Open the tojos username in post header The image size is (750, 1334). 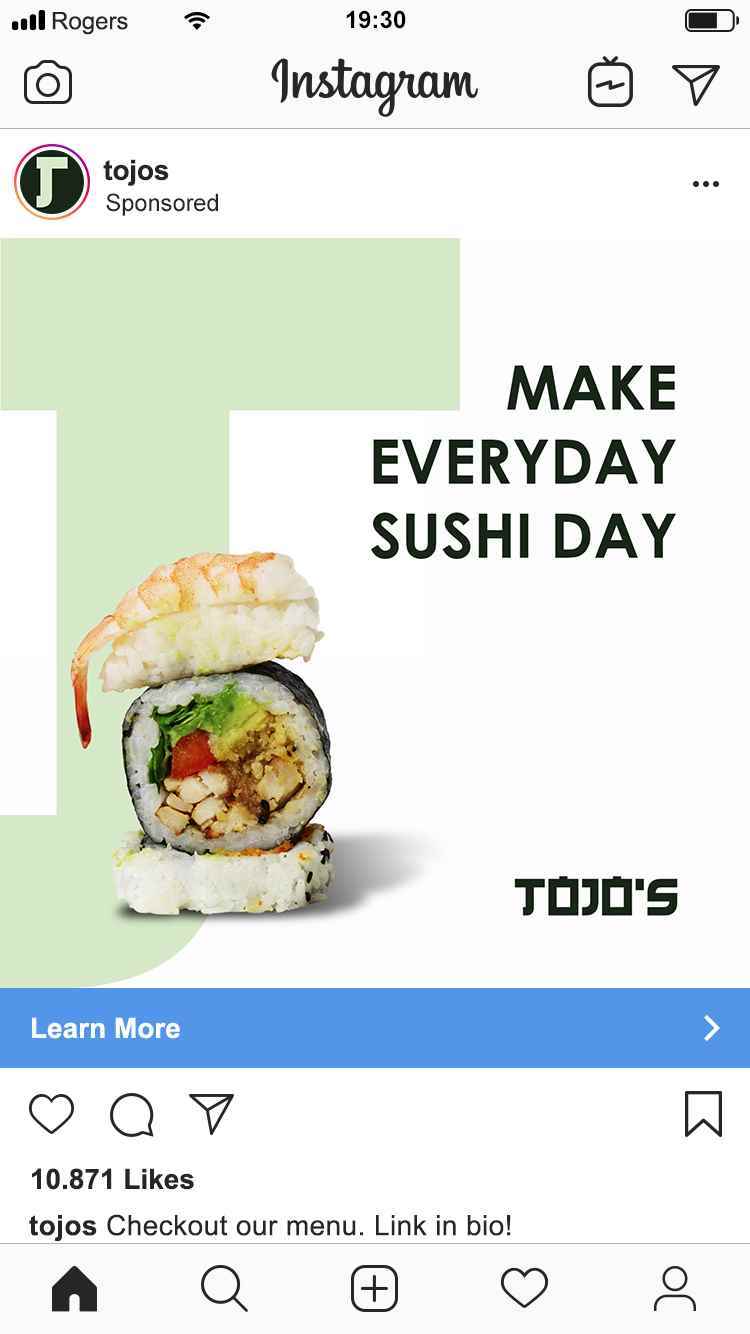click(x=136, y=170)
